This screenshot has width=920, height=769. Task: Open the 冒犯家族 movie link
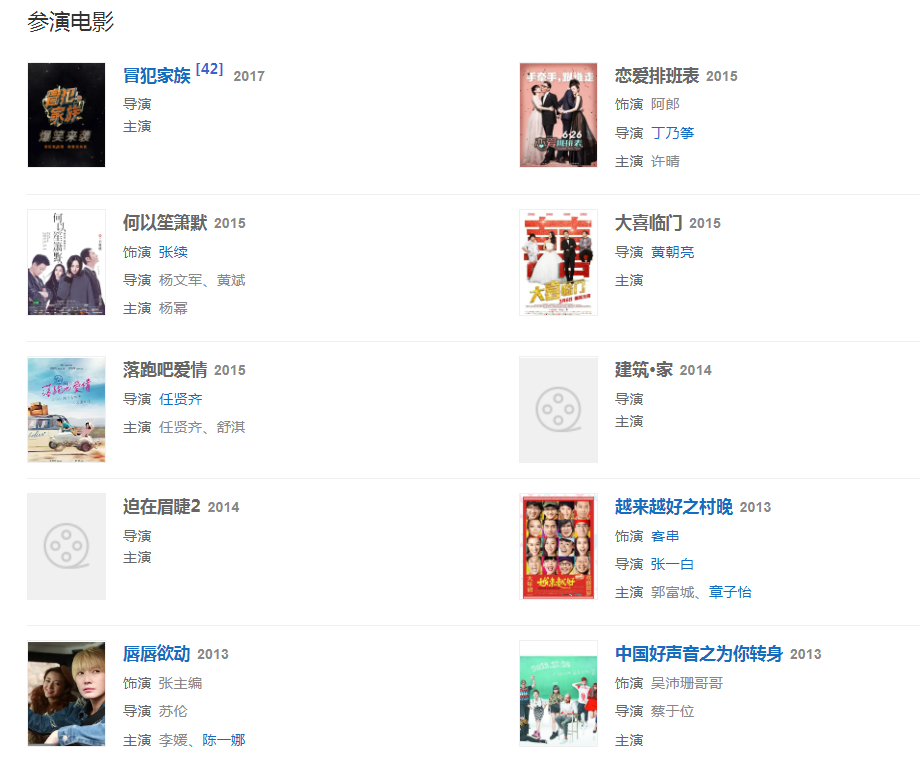point(156,76)
